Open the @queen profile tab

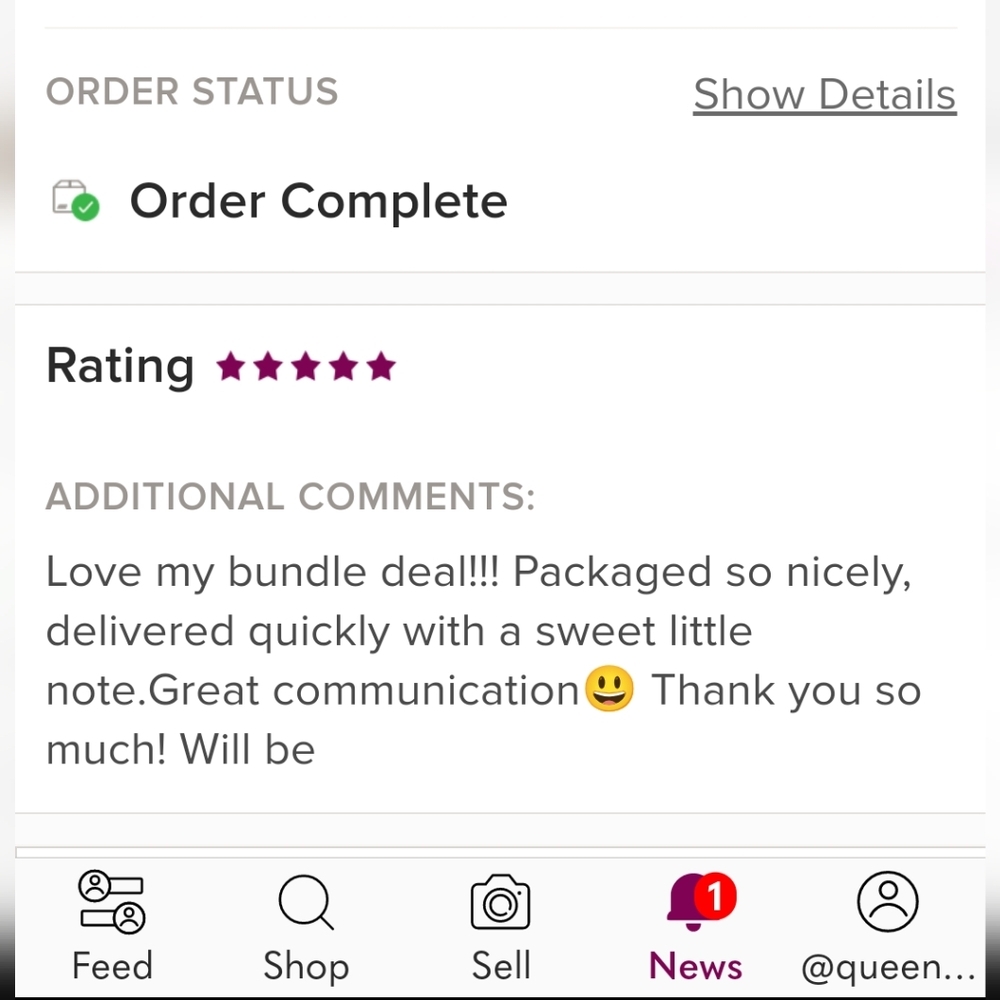pos(887,925)
